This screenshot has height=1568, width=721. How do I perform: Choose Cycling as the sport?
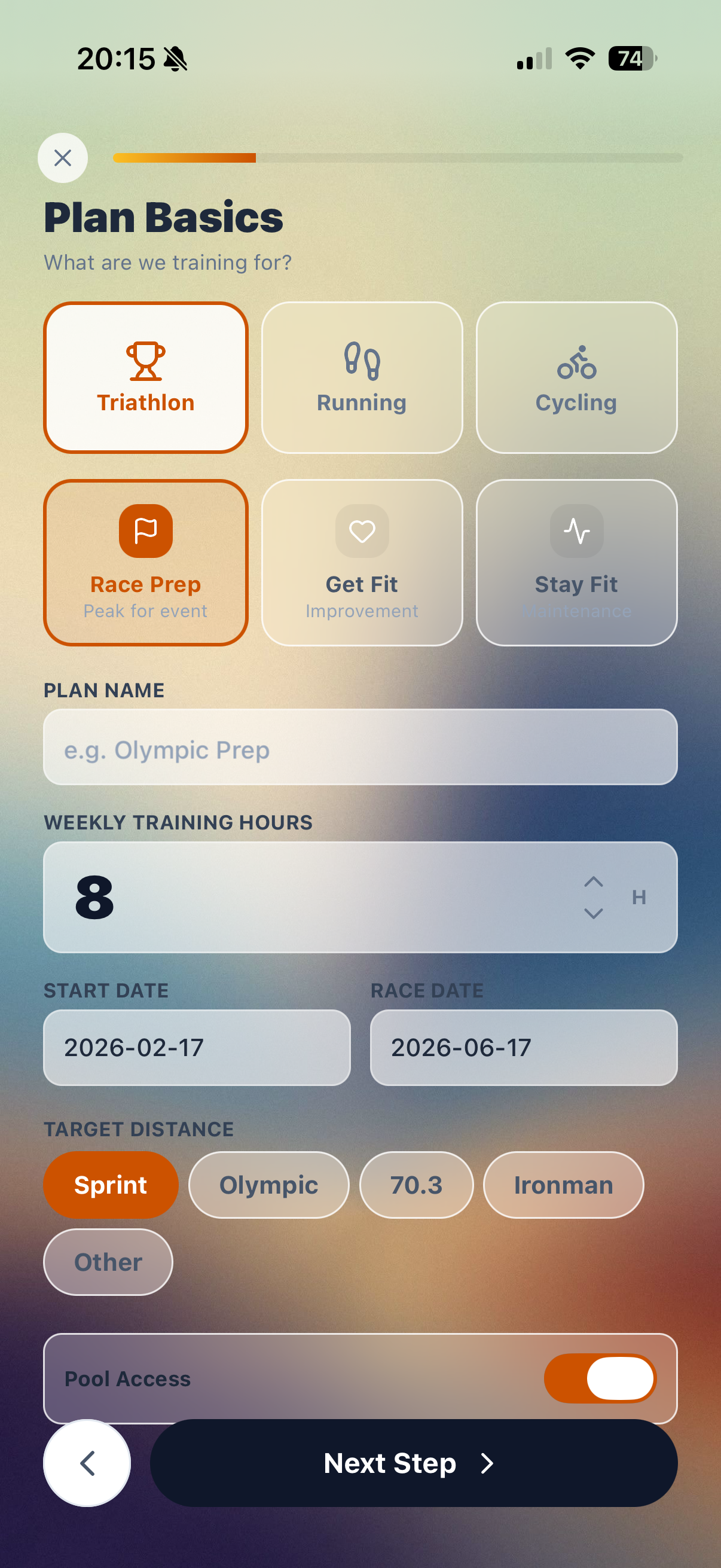point(576,377)
